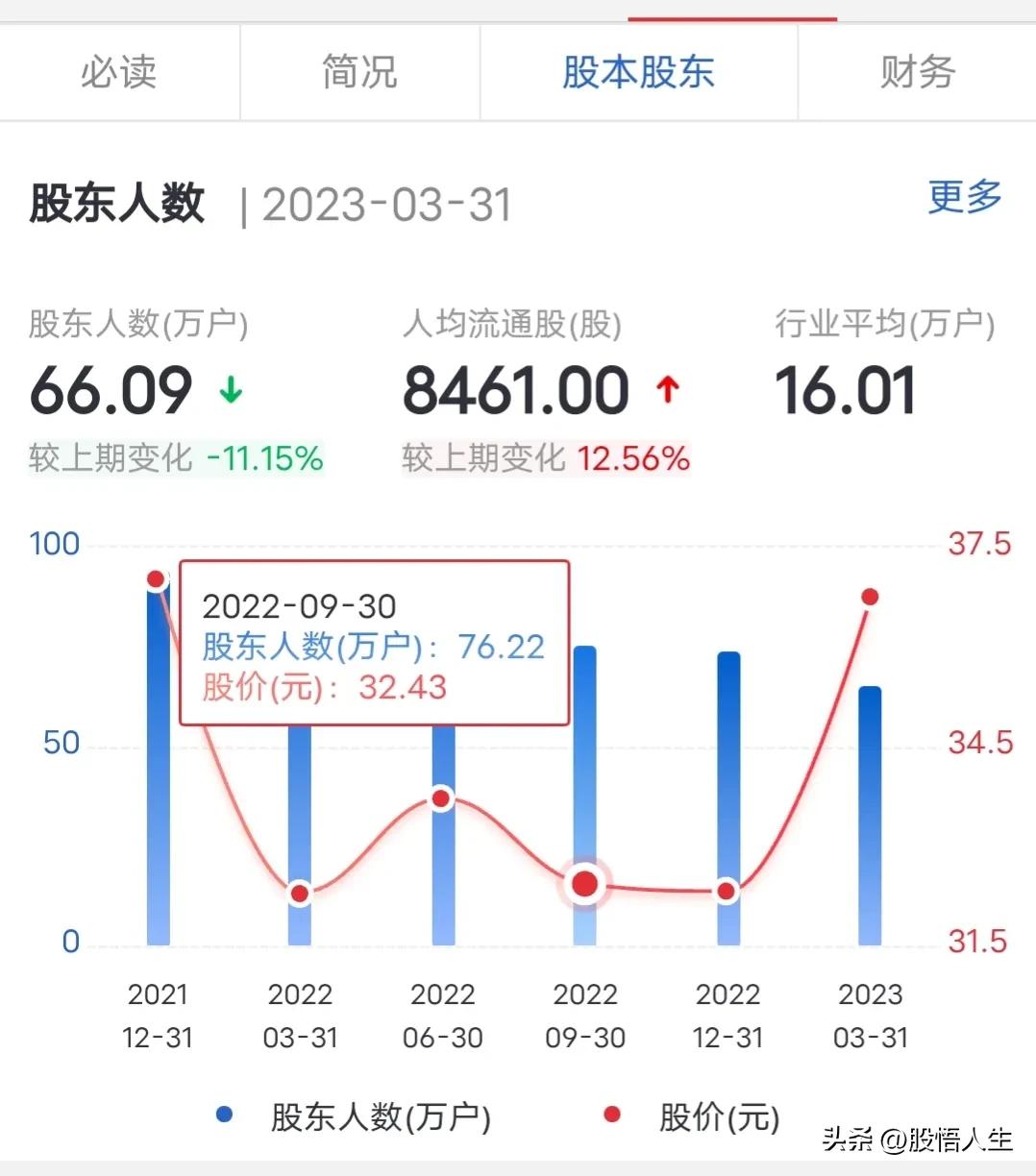Image resolution: width=1036 pixels, height=1176 pixels.
Task: Click the 2022-06-30 price marker
Action: tap(440, 796)
